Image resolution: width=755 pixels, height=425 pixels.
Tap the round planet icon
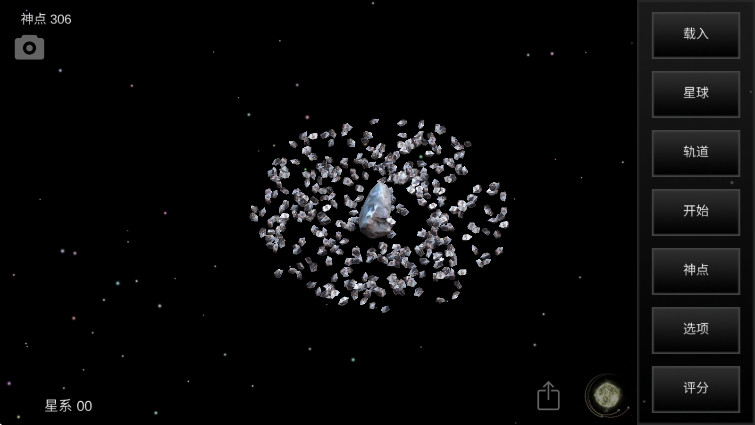[606, 396]
